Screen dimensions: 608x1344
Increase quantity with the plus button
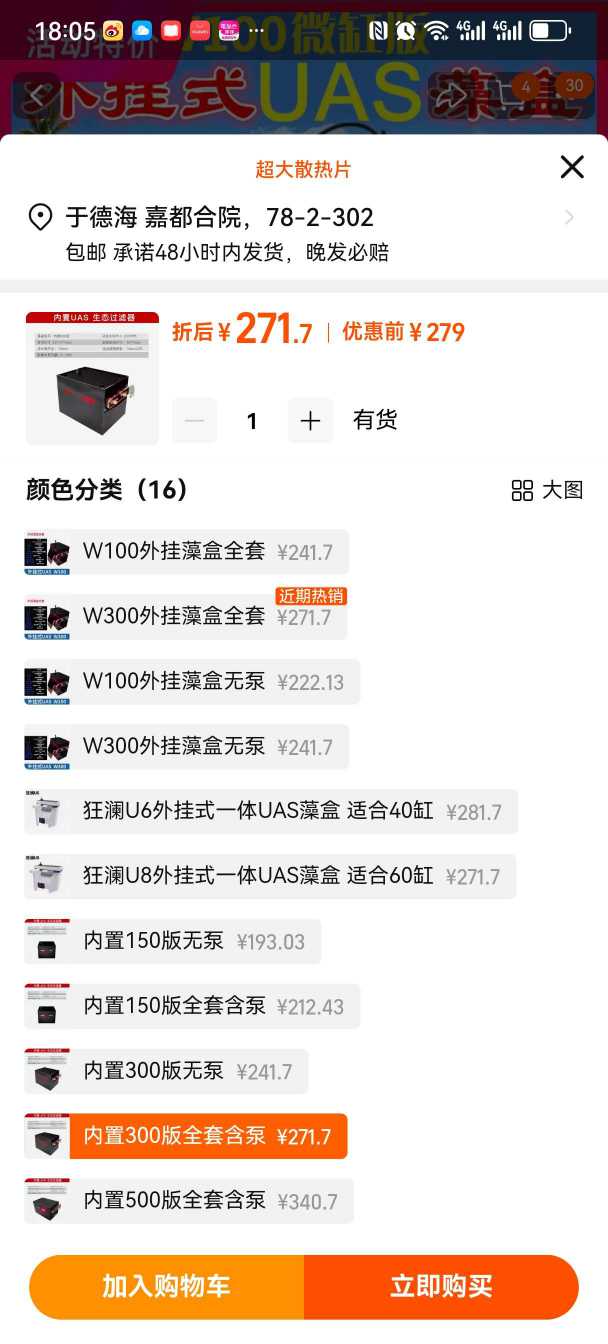tap(310, 421)
